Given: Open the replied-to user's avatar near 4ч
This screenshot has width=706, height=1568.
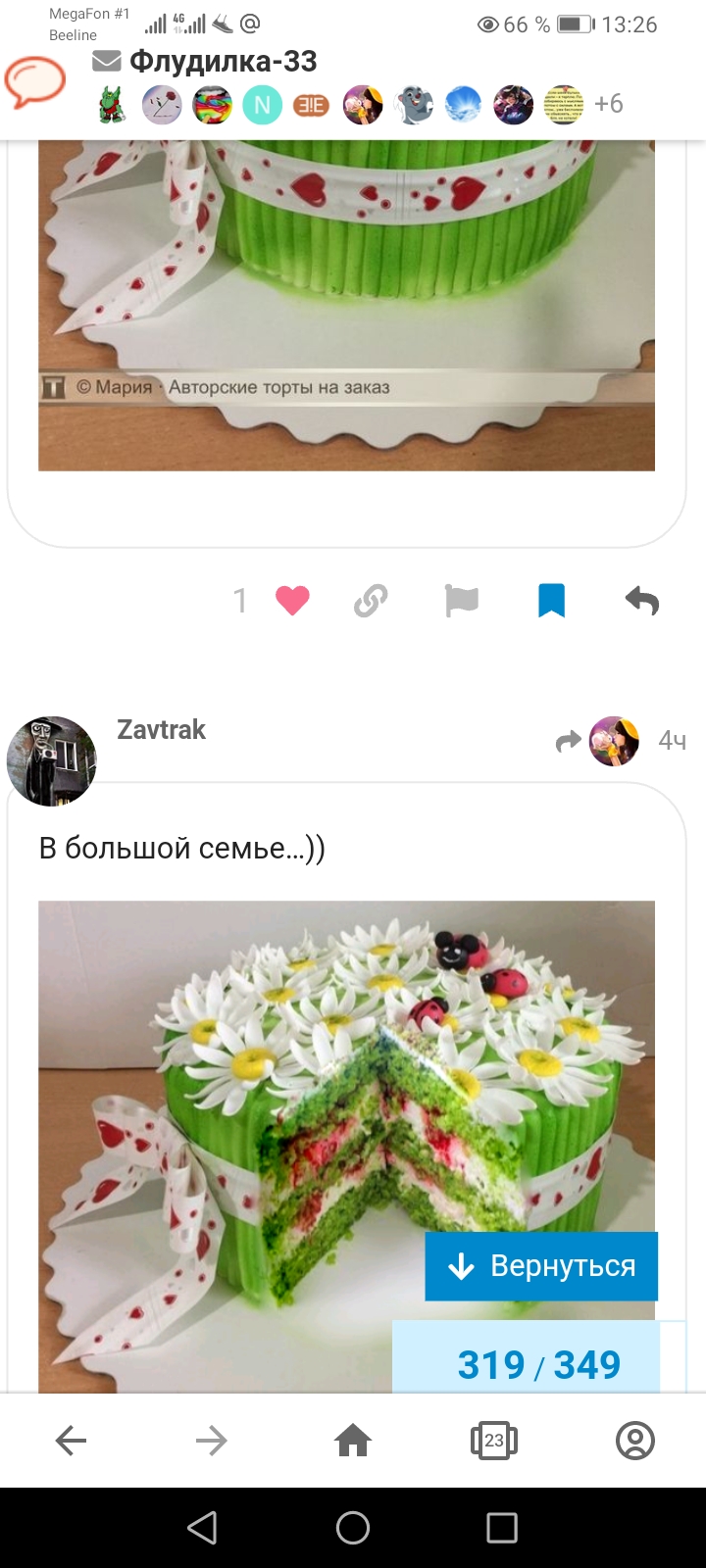Looking at the screenshot, I should (614, 741).
